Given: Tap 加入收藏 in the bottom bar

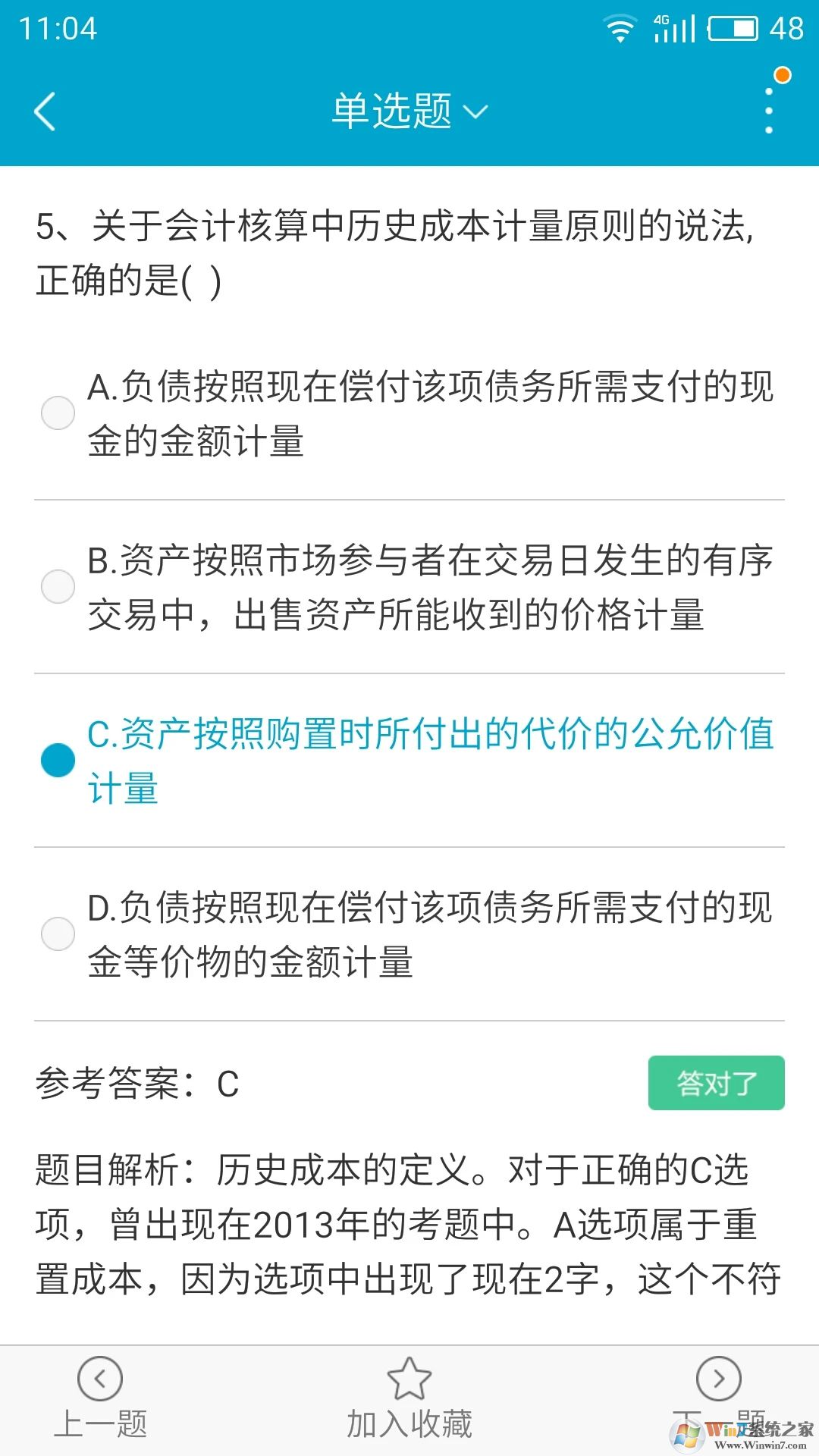Looking at the screenshot, I should coord(409,1424).
